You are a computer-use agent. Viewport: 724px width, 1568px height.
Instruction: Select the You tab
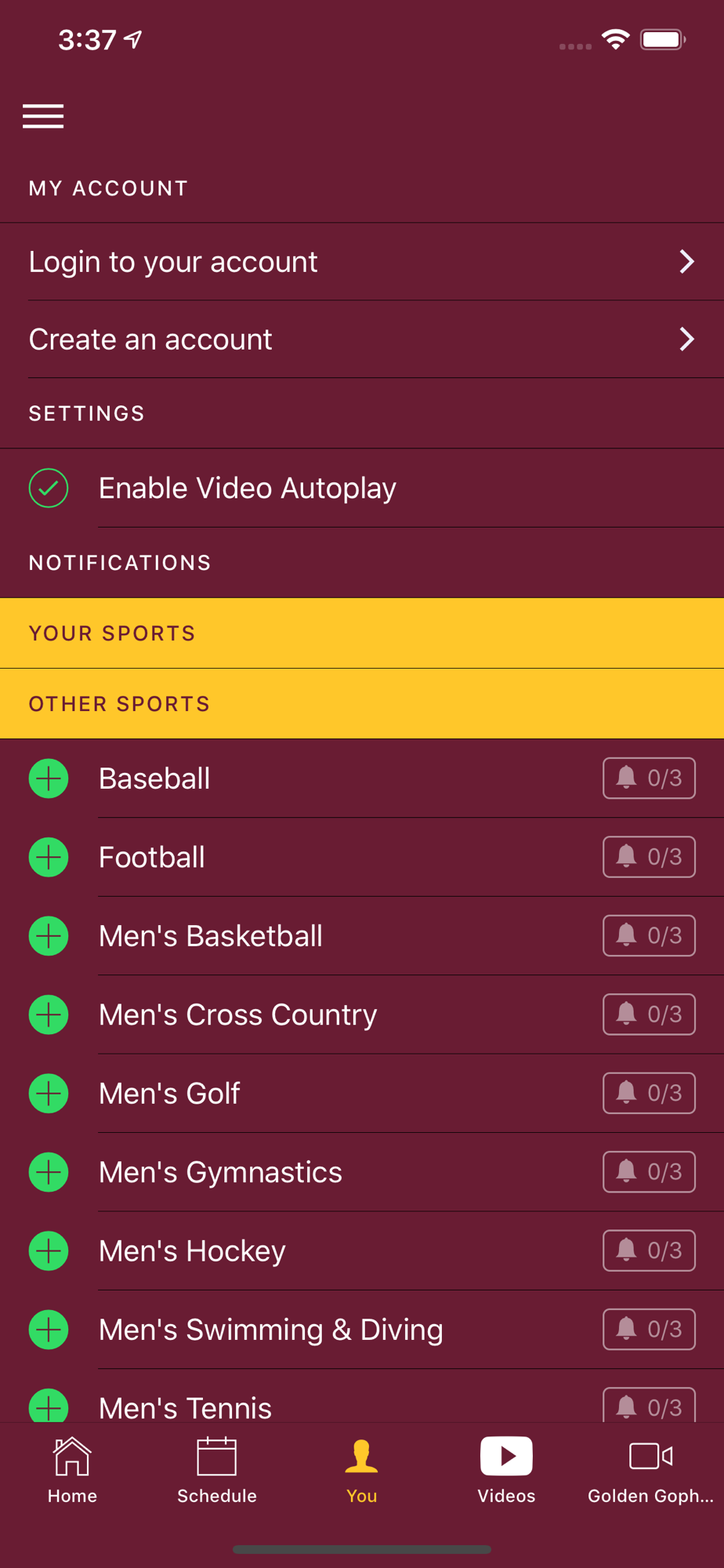click(x=362, y=1471)
